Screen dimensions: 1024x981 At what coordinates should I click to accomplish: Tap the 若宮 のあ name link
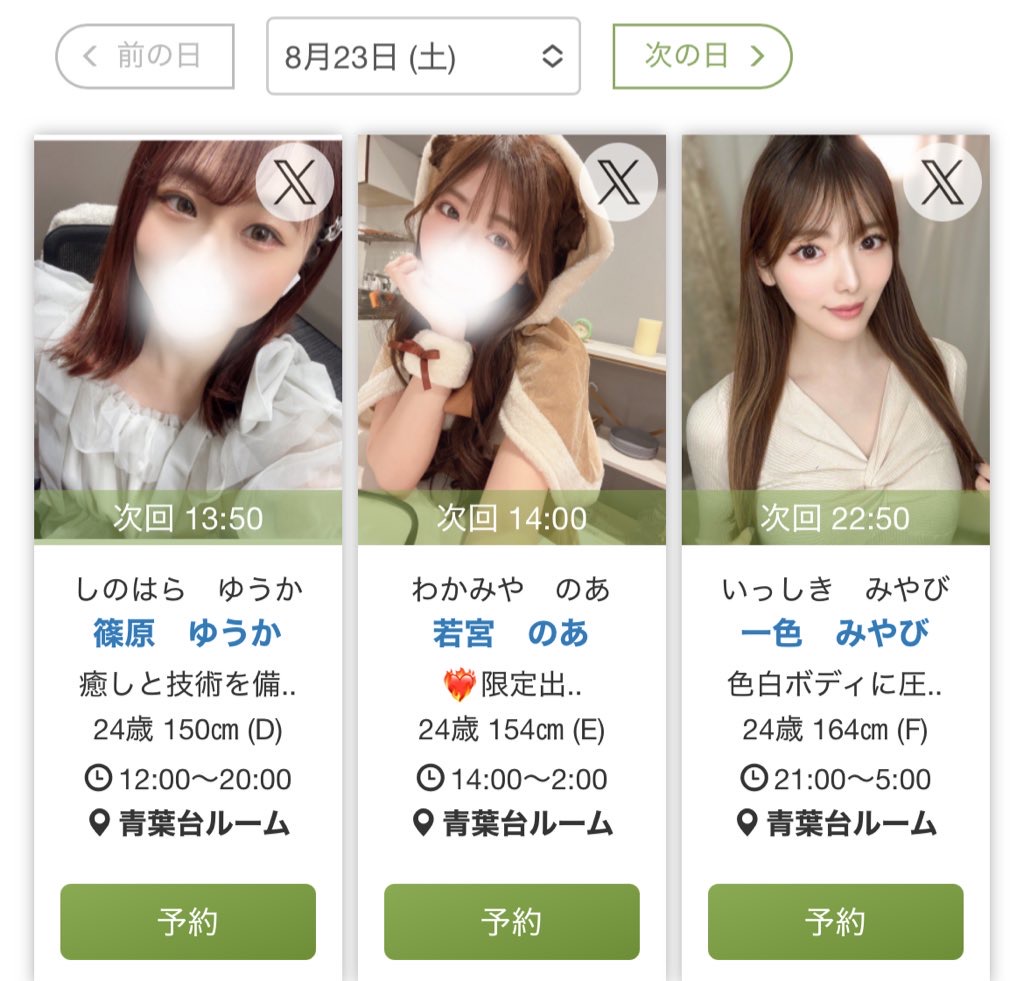point(511,633)
